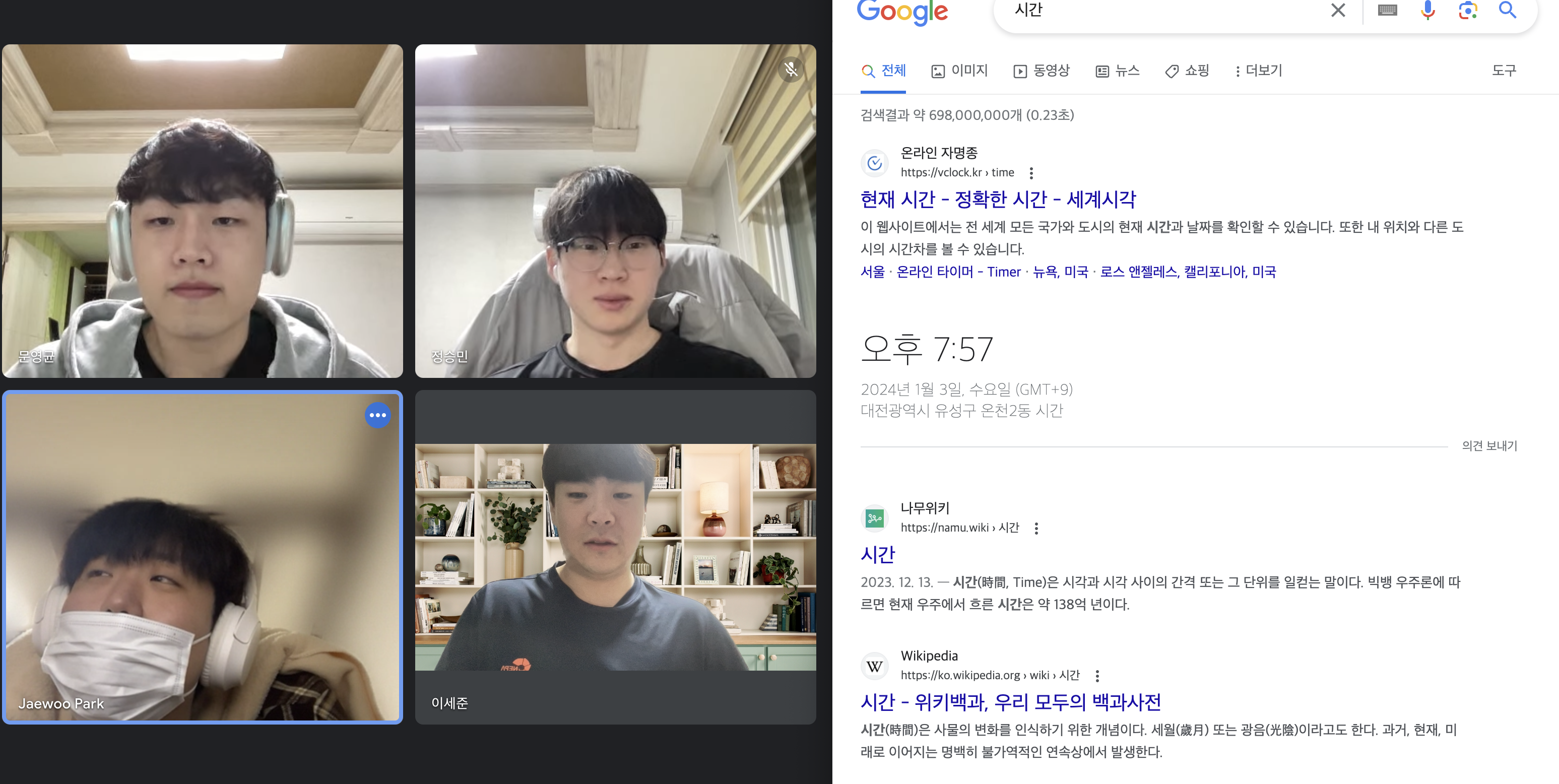Viewport: 1559px width, 784px height.
Task: Open the 나무위키 시간 result
Action: pyautogui.click(x=878, y=555)
